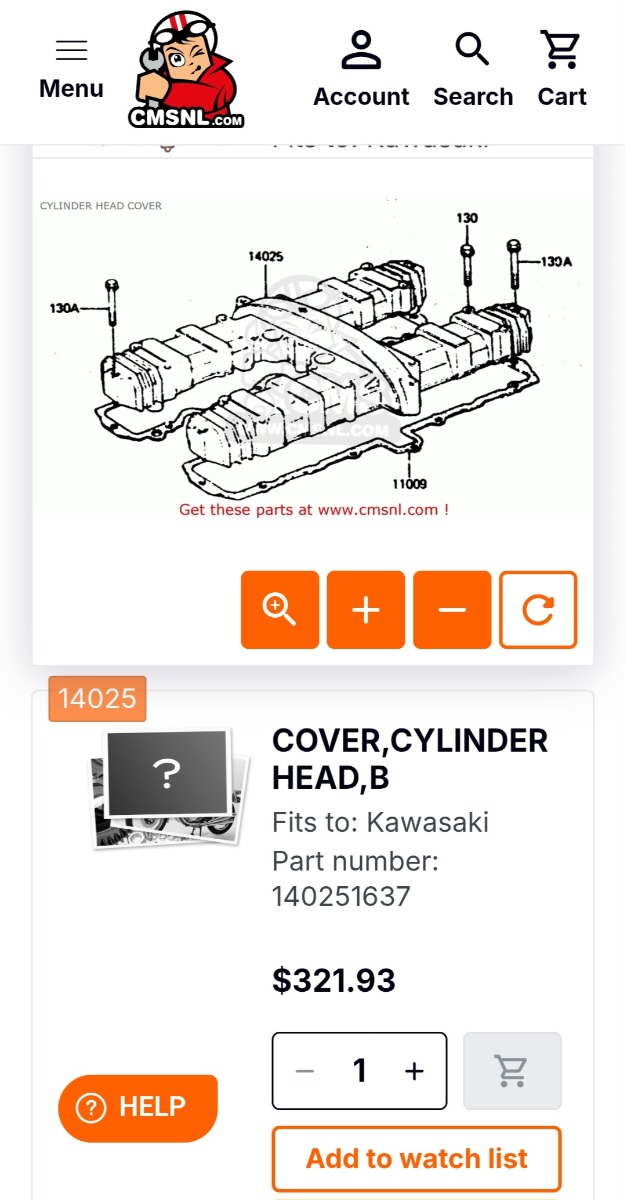Open the Search function
The image size is (625, 1200).
pos(473,70)
